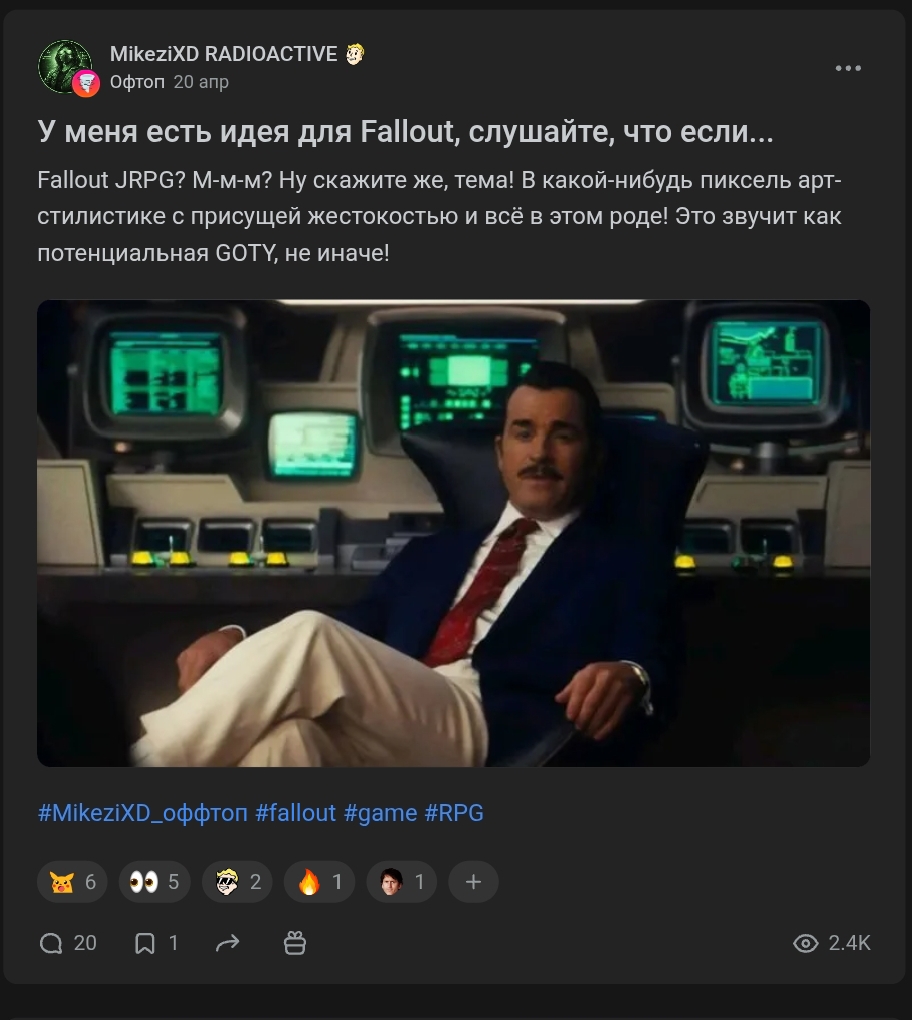Open the #fallout hashtag
Screen dimensions: 912x1020
click(295, 813)
